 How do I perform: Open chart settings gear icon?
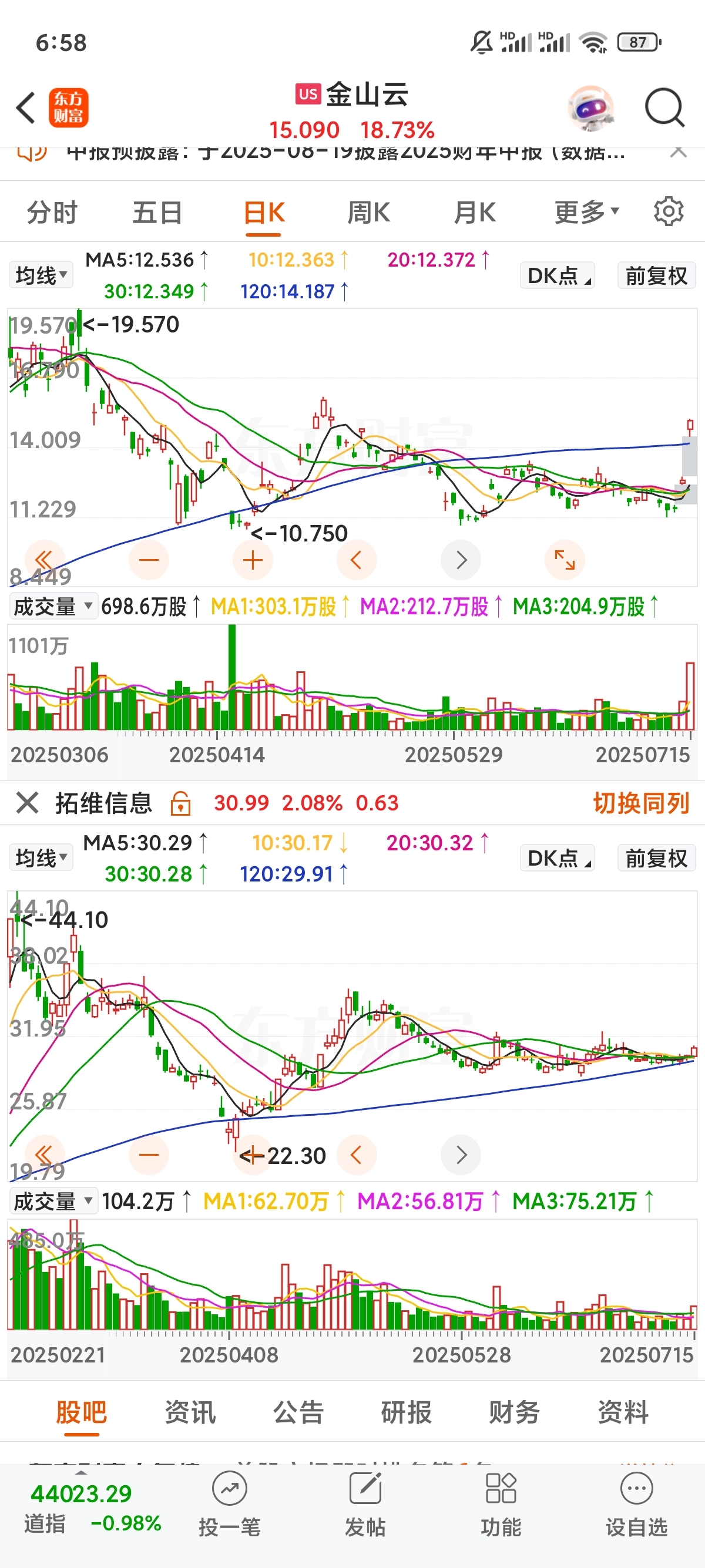668,212
